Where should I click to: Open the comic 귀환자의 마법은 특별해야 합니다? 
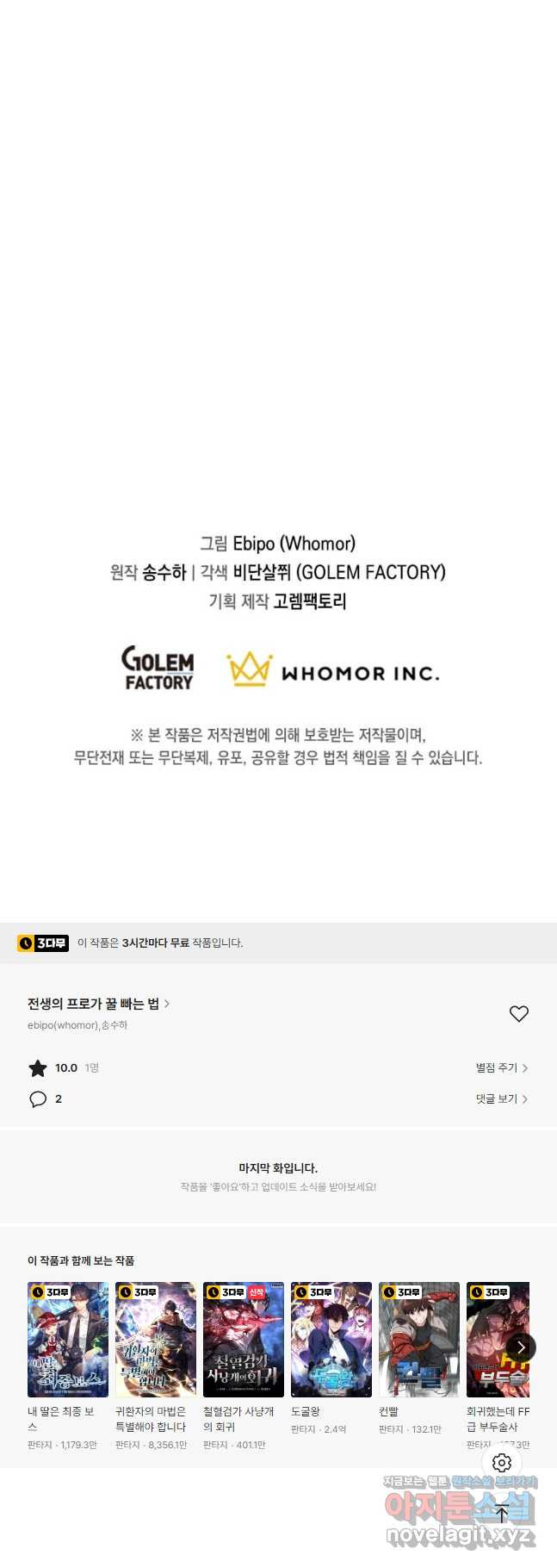coord(156,1340)
